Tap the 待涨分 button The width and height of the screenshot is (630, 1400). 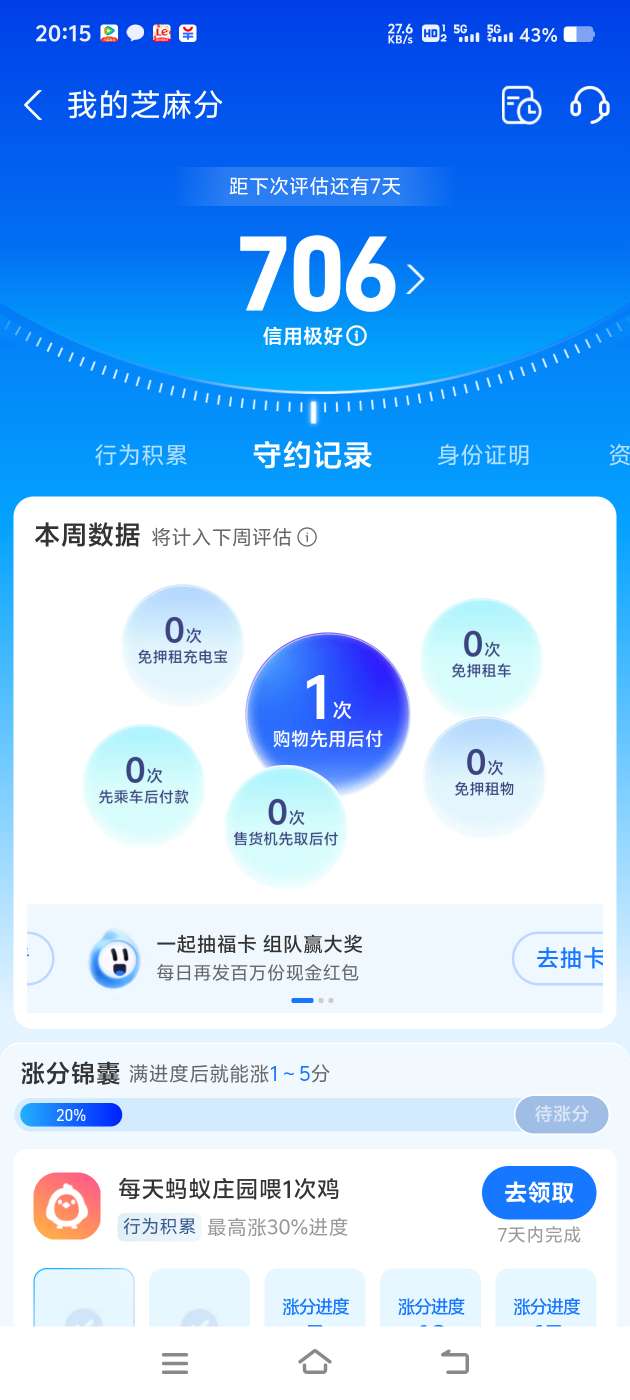tap(561, 1114)
